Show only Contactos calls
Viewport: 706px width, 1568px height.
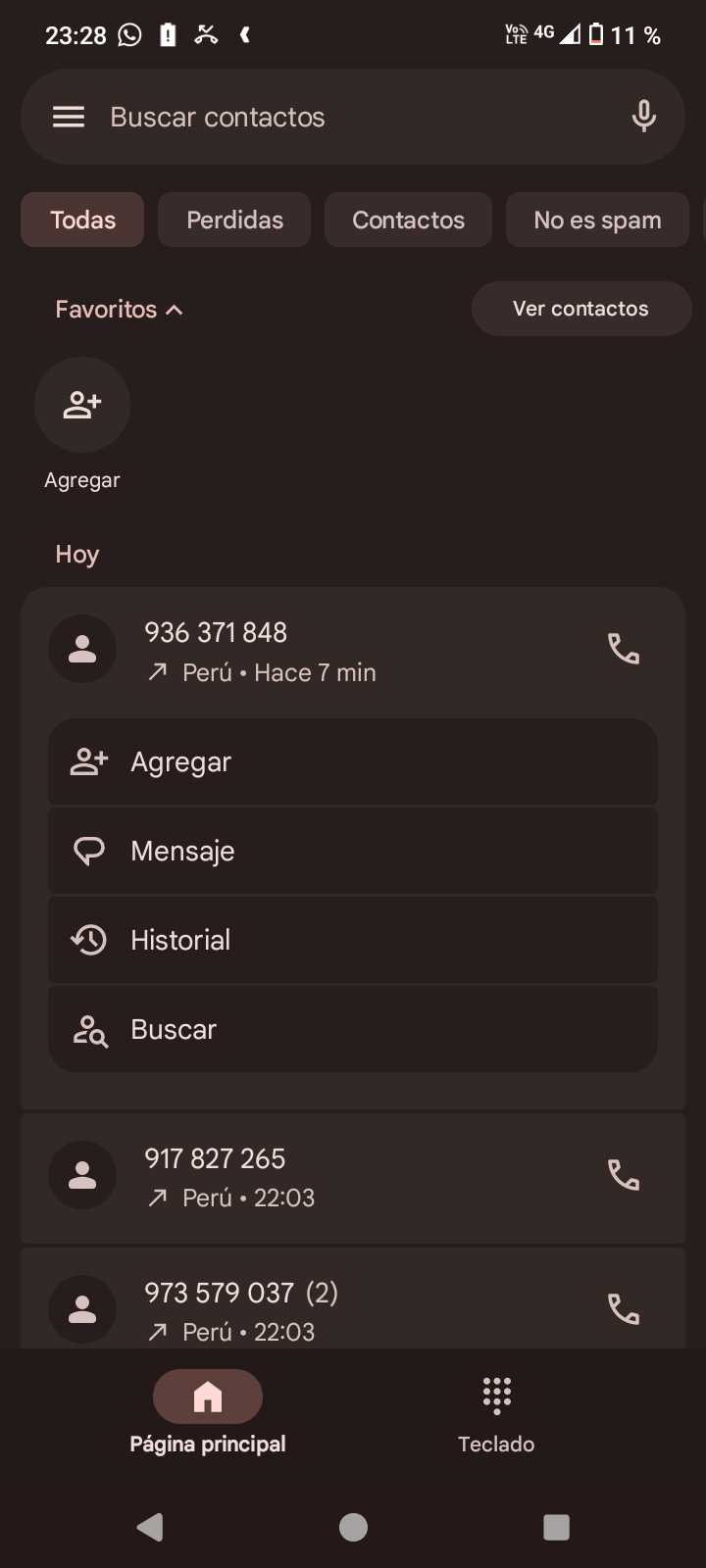click(408, 220)
